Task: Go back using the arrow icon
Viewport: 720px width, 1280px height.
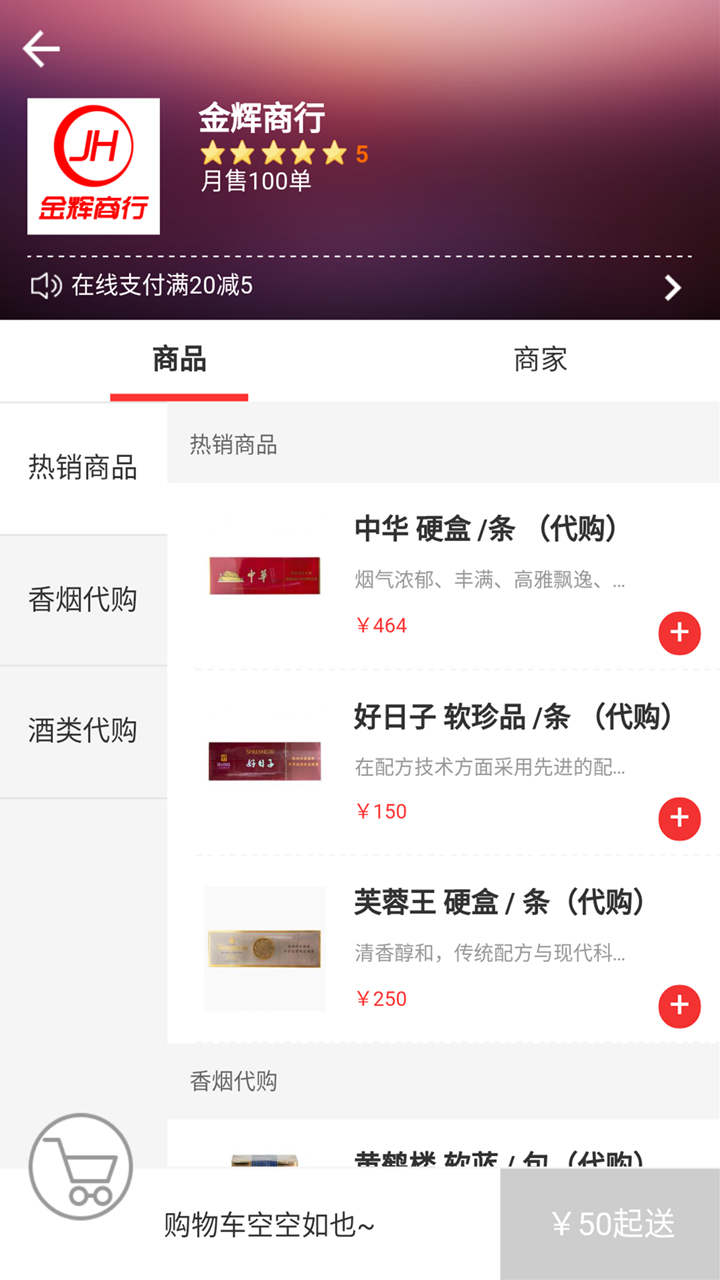Action: (x=41, y=48)
